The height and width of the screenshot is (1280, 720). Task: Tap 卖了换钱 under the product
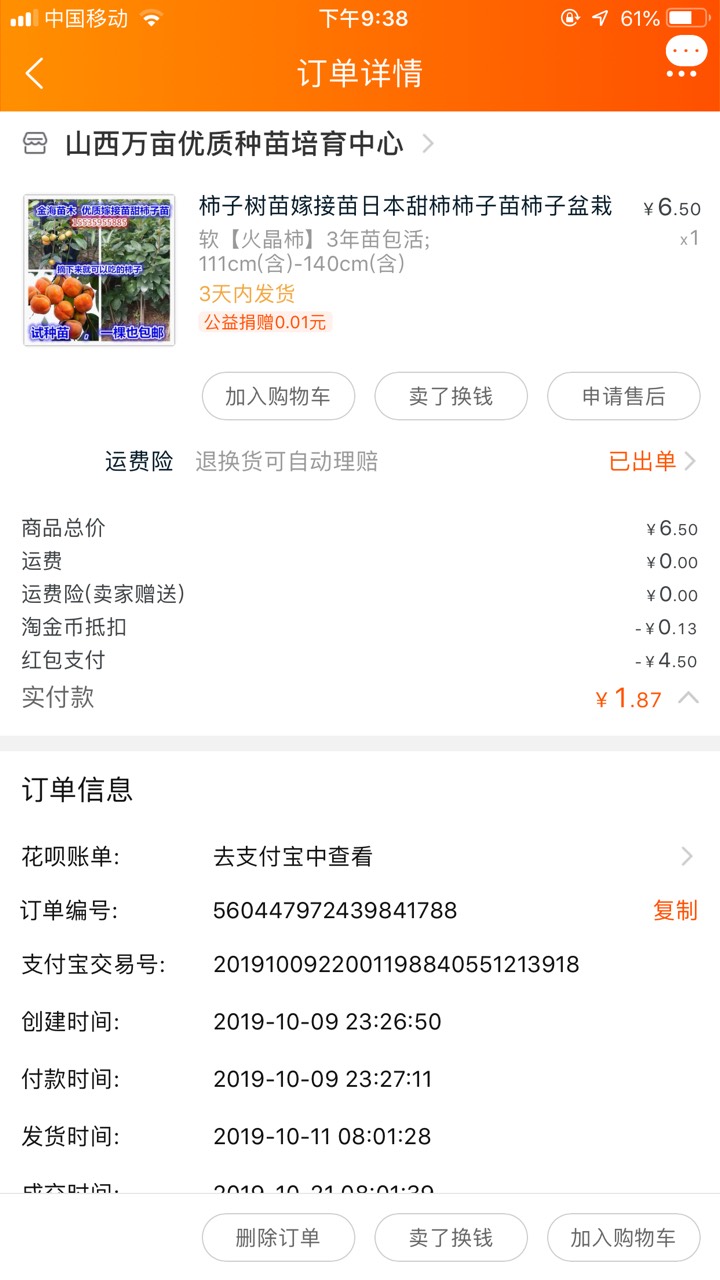(451, 397)
